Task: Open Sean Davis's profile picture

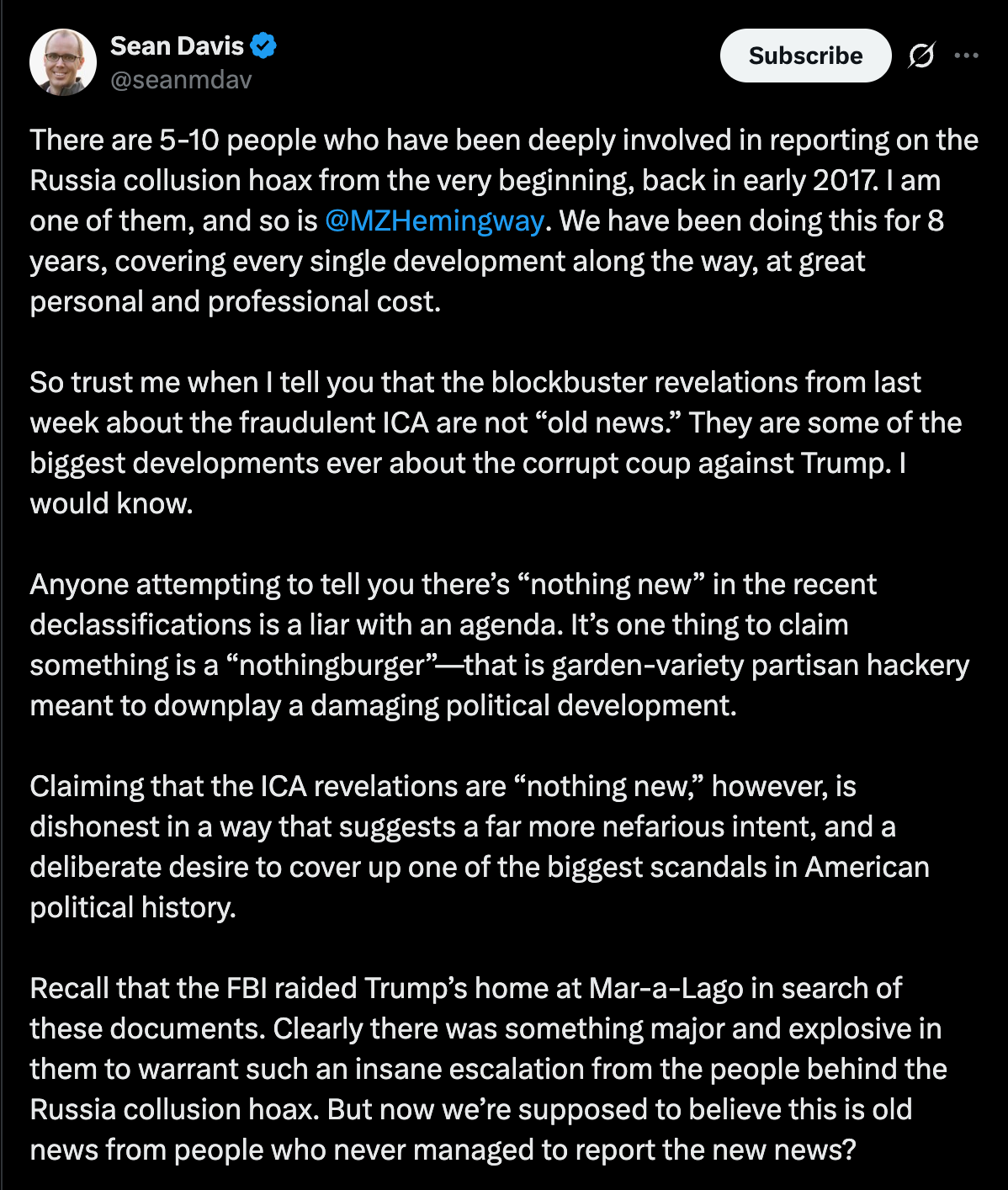Action: pos(63,62)
